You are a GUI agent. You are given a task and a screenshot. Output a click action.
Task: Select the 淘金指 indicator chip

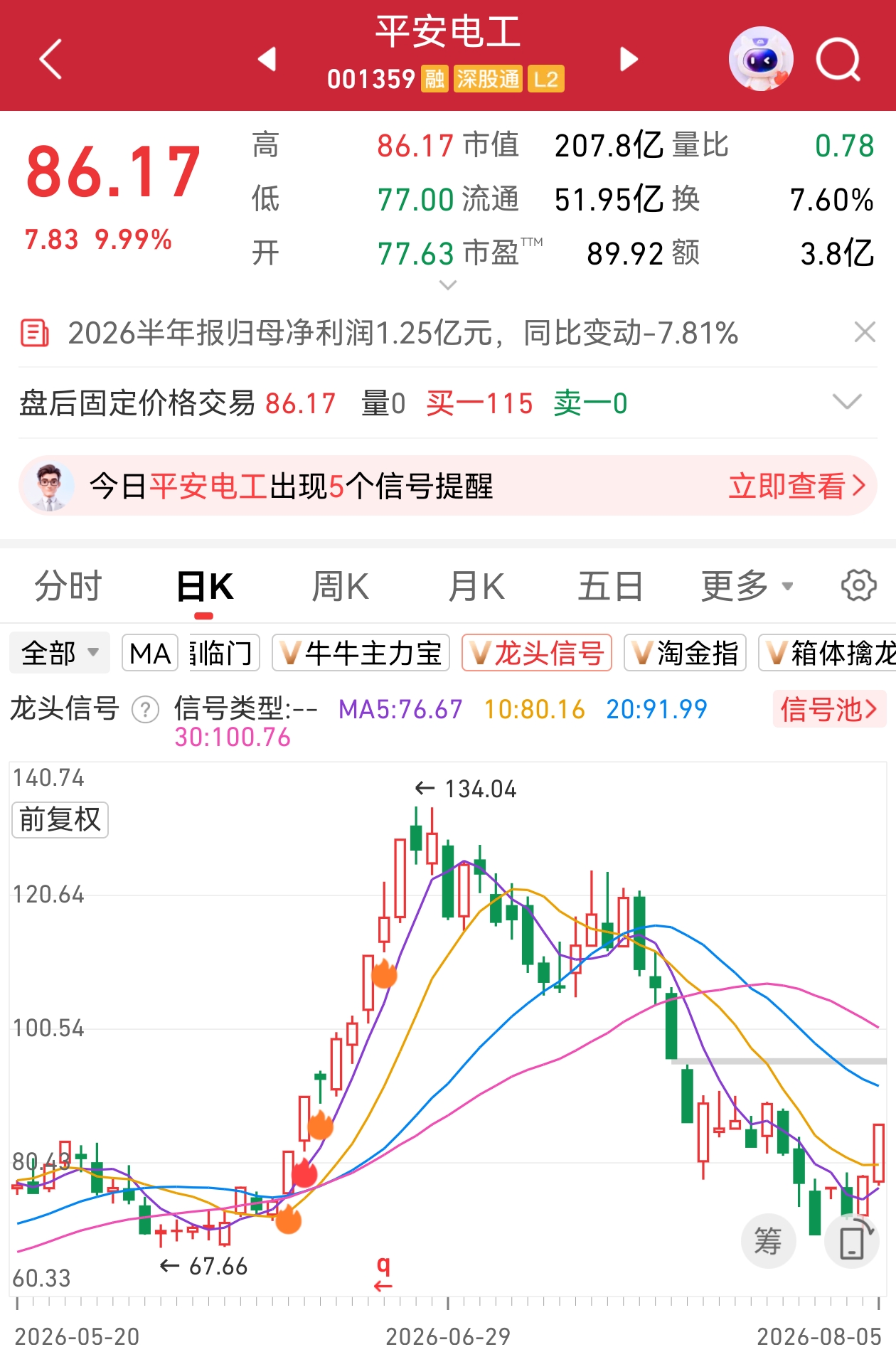pyautogui.click(x=686, y=653)
